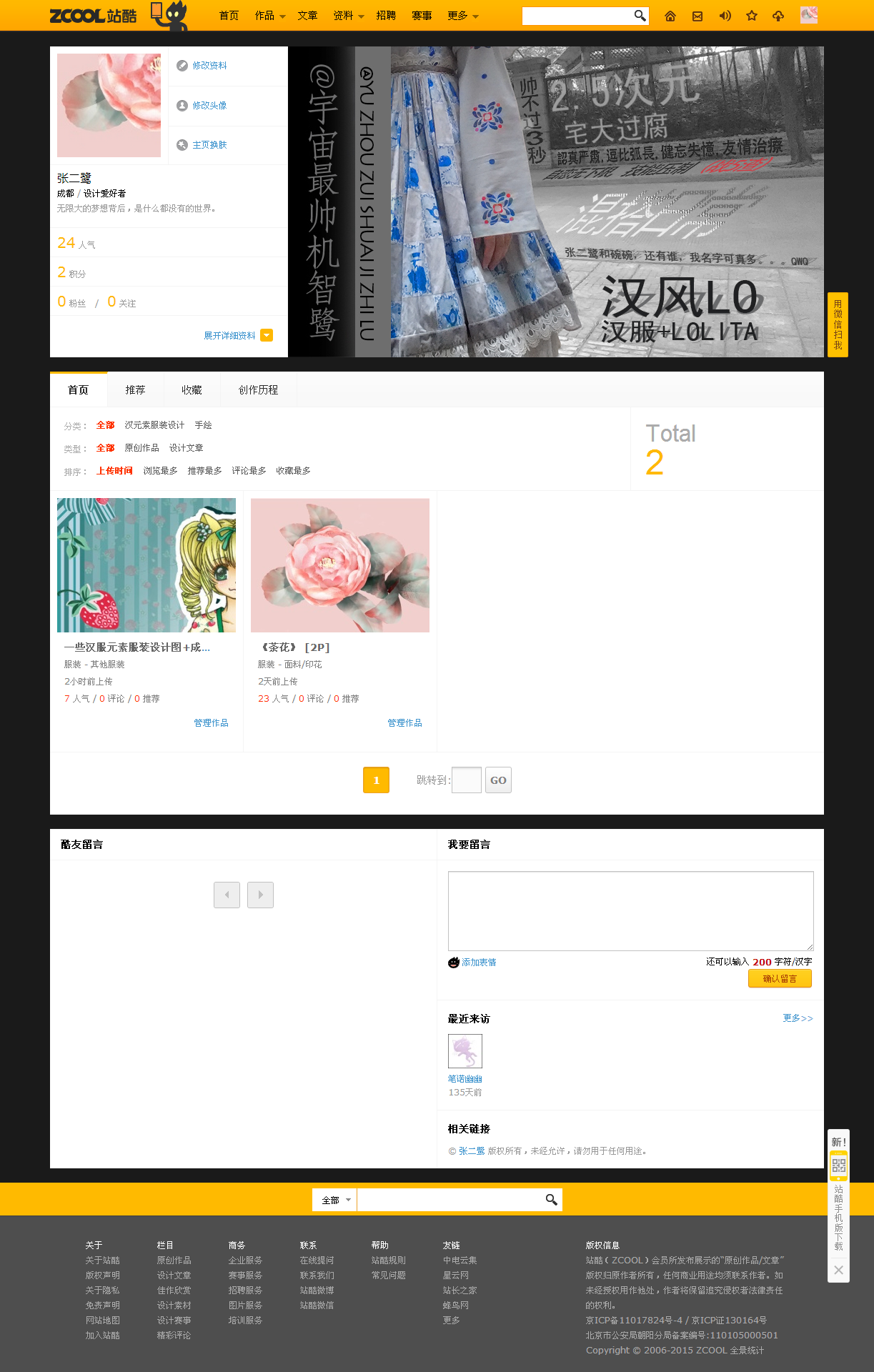Switch to the 推荐 tab
This screenshot has height=1372, width=874.
(x=135, y=389)
